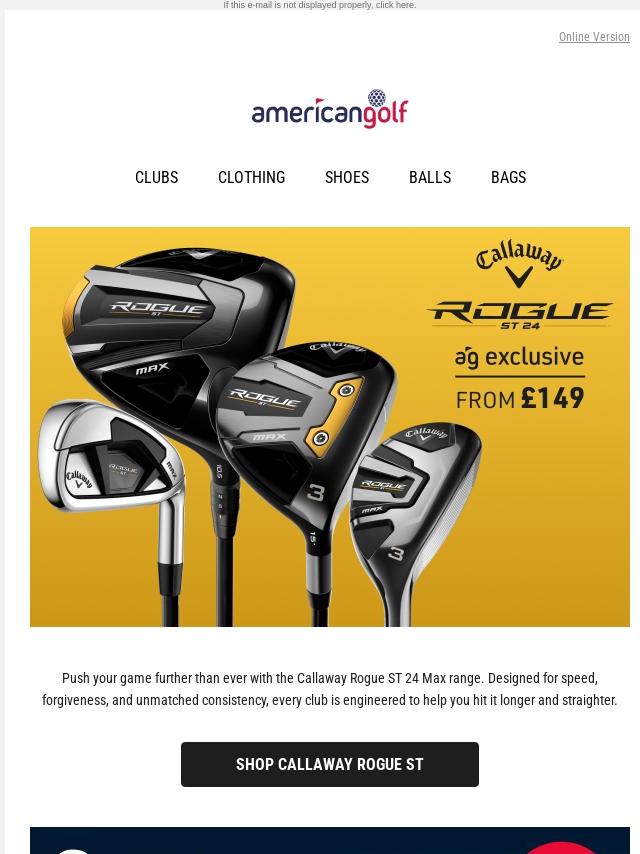This screenshot has width=640, height=854.
Task: Tap the 'click here' display link
Action: pos(395,5)
